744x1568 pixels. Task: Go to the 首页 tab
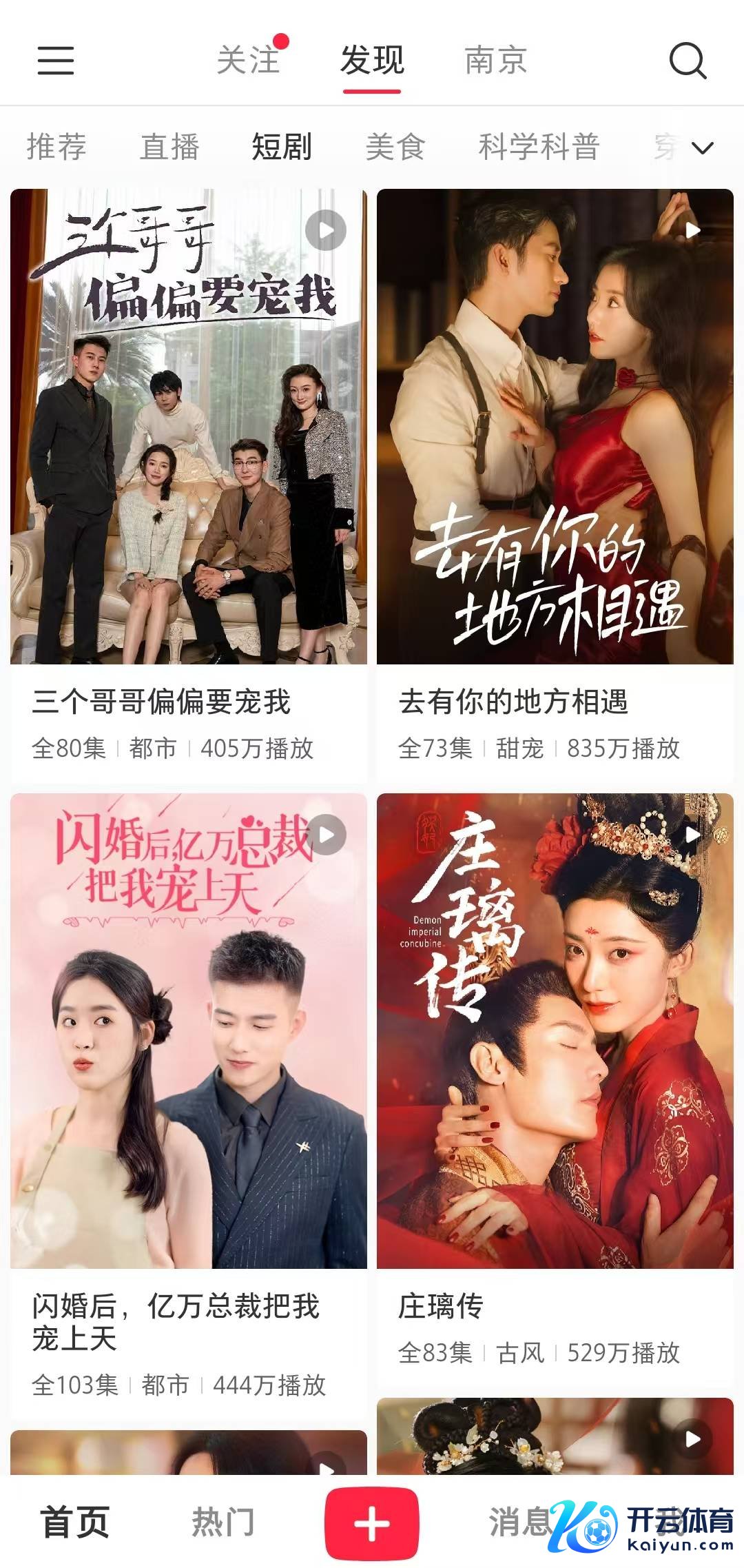pos(75,1522)
